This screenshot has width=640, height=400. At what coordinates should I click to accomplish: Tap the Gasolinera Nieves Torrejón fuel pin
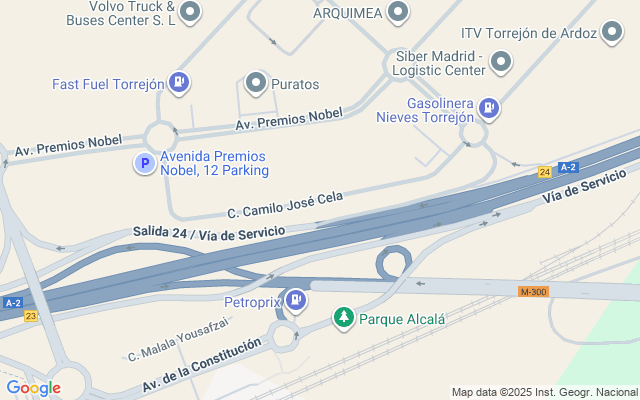tap(489, 107)
